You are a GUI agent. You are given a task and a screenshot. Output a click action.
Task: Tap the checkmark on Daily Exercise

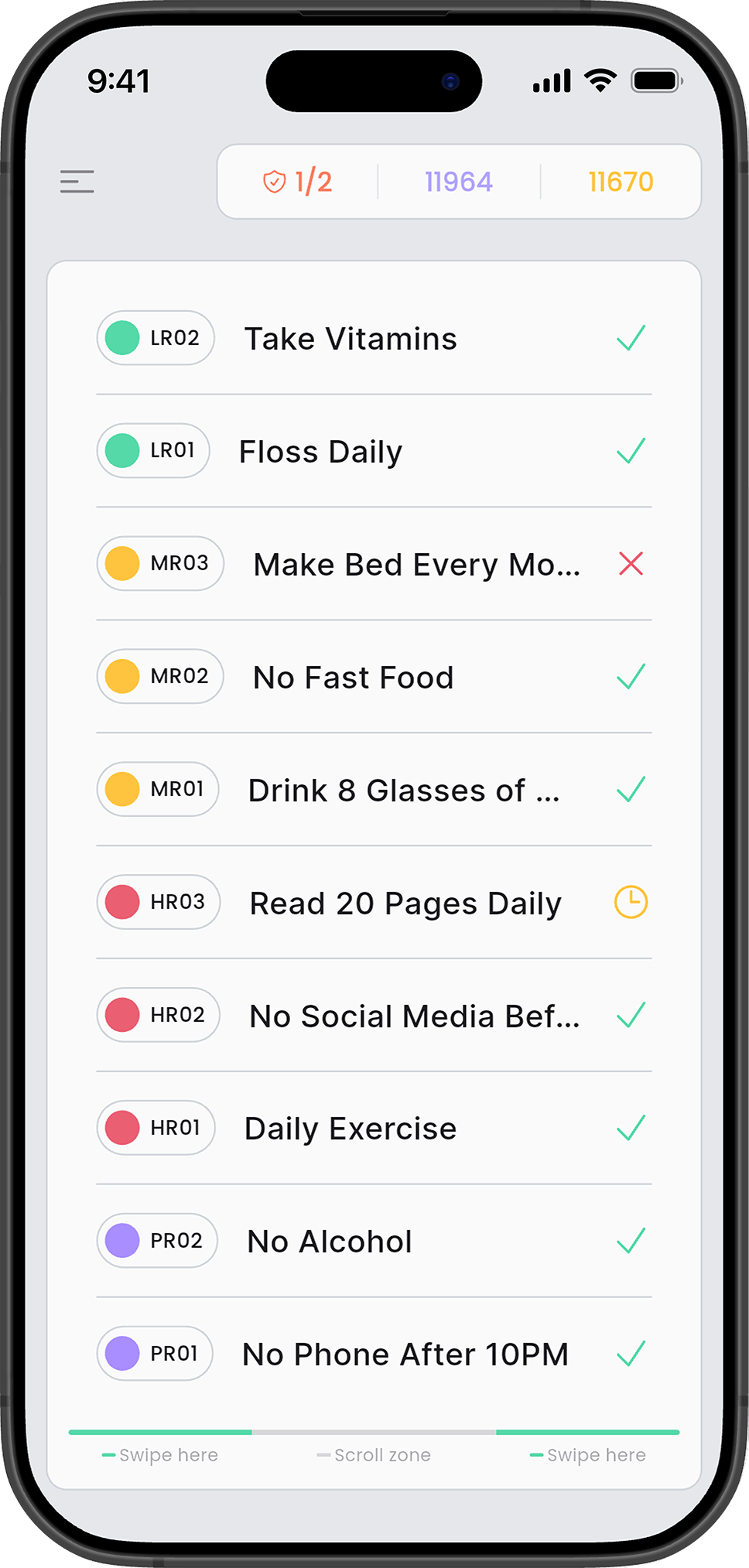click(632, 1127)
